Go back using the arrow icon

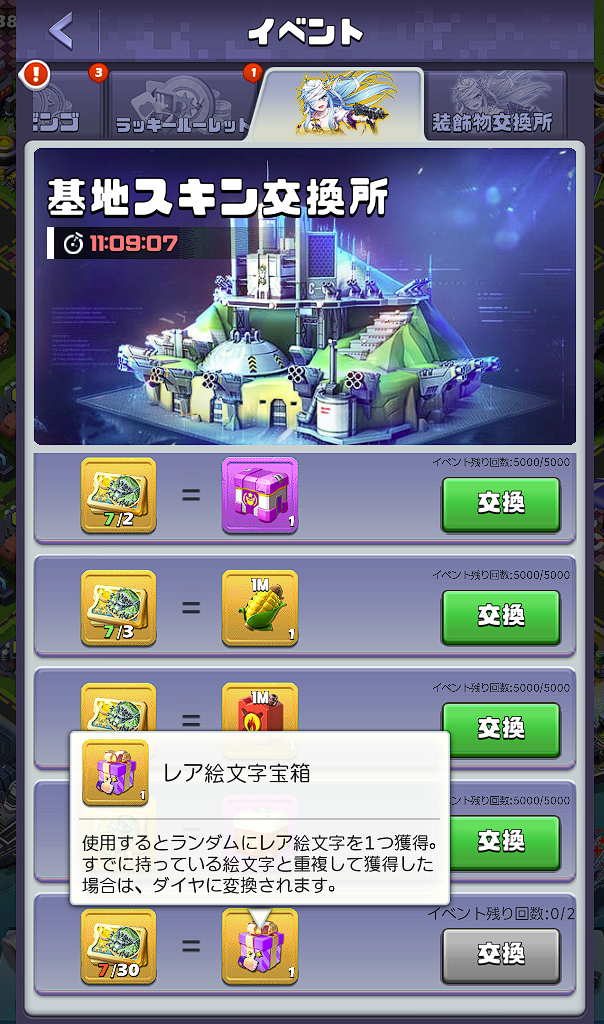point(61,31)
